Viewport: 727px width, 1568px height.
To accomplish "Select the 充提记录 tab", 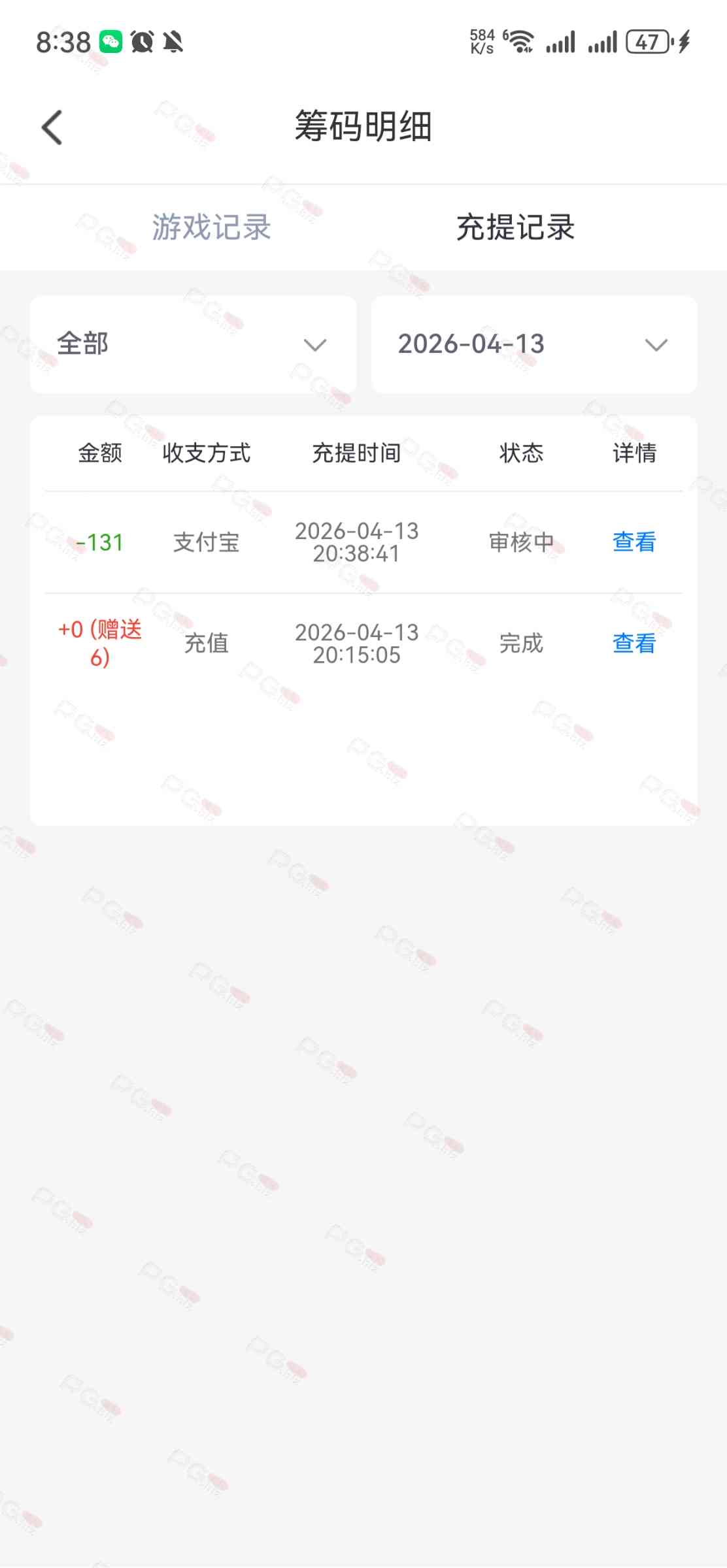I will pos(515,227).
